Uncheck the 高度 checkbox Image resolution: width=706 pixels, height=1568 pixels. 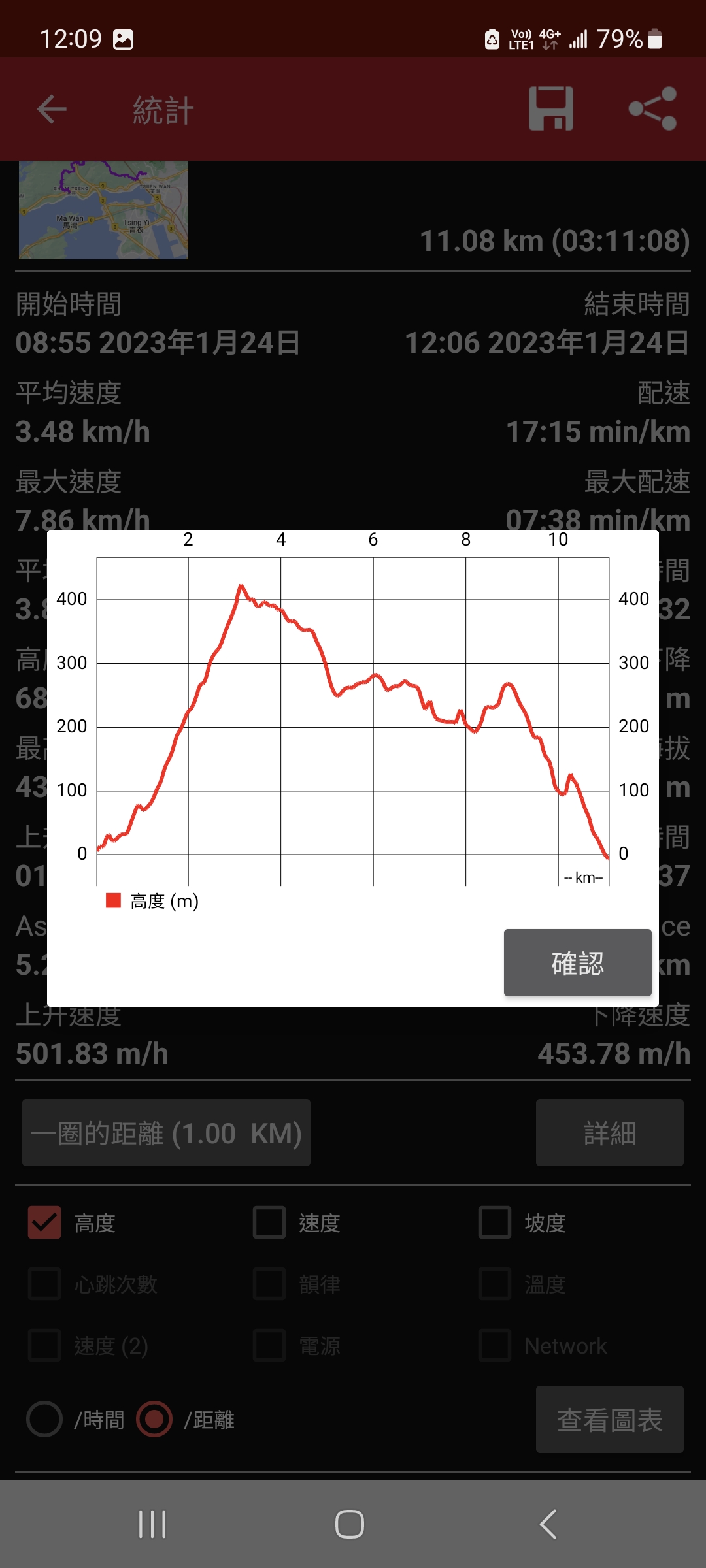tap(44, 1222)
